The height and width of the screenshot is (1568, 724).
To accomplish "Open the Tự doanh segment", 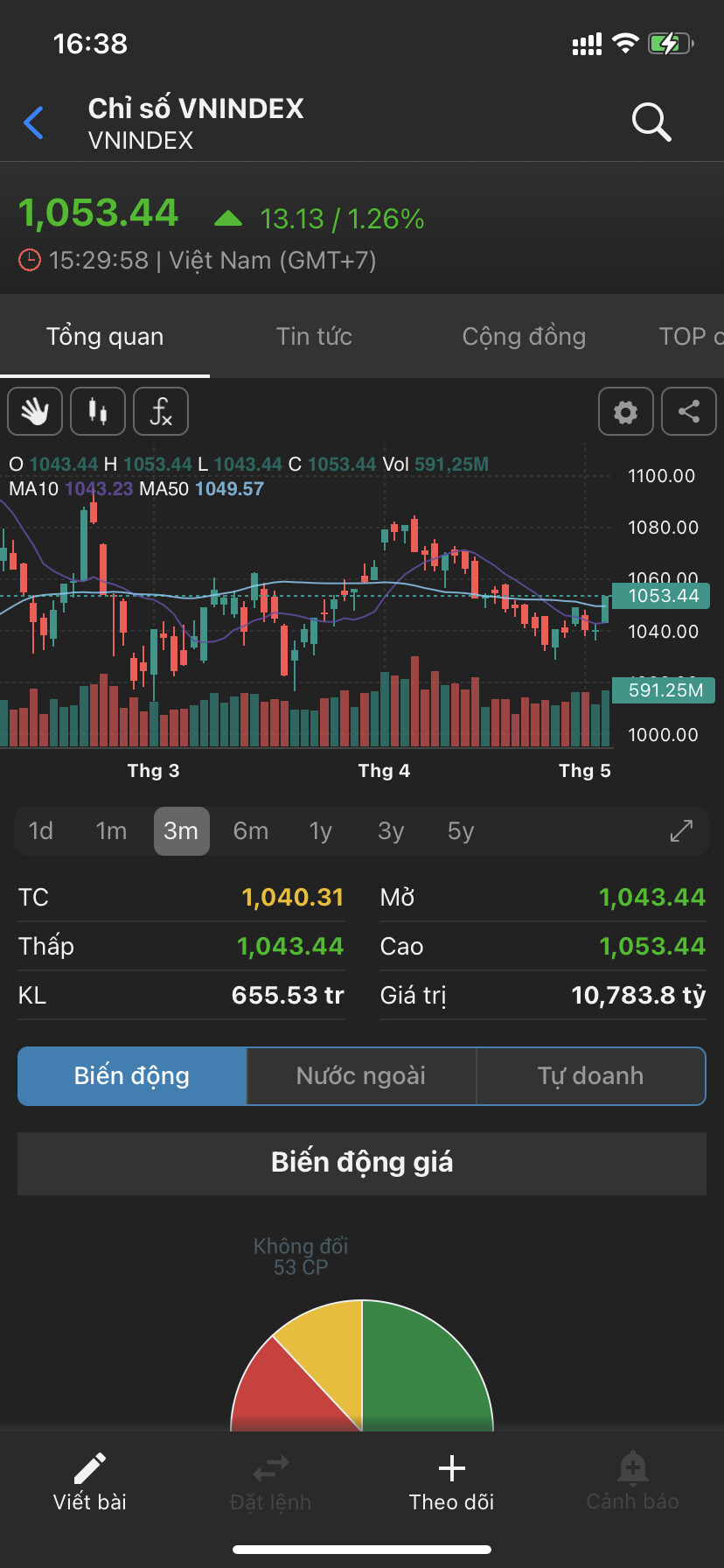I will tap(590, 1076).
